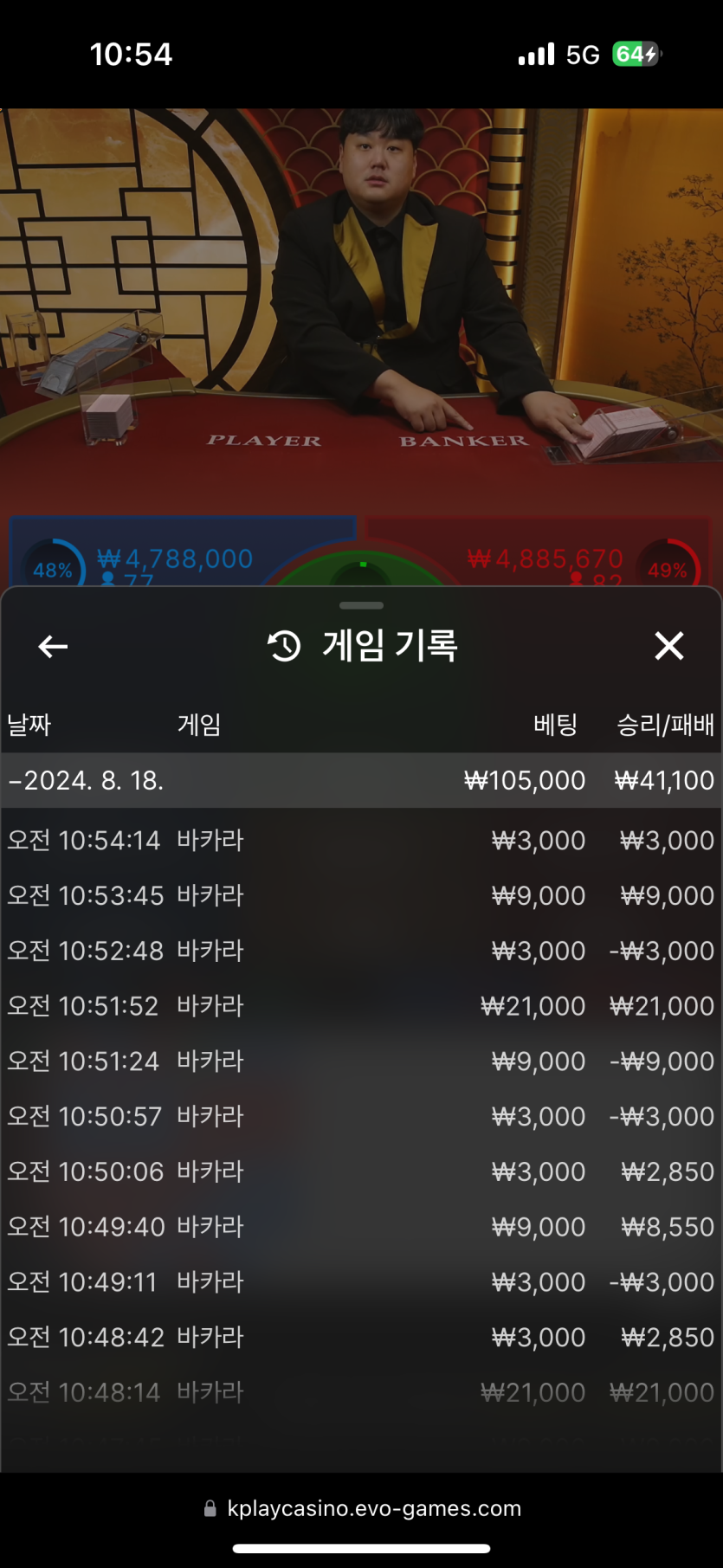Open the 10:51:52 바카라 record
Screen dimensions: 723x1568
[360, 1006]
